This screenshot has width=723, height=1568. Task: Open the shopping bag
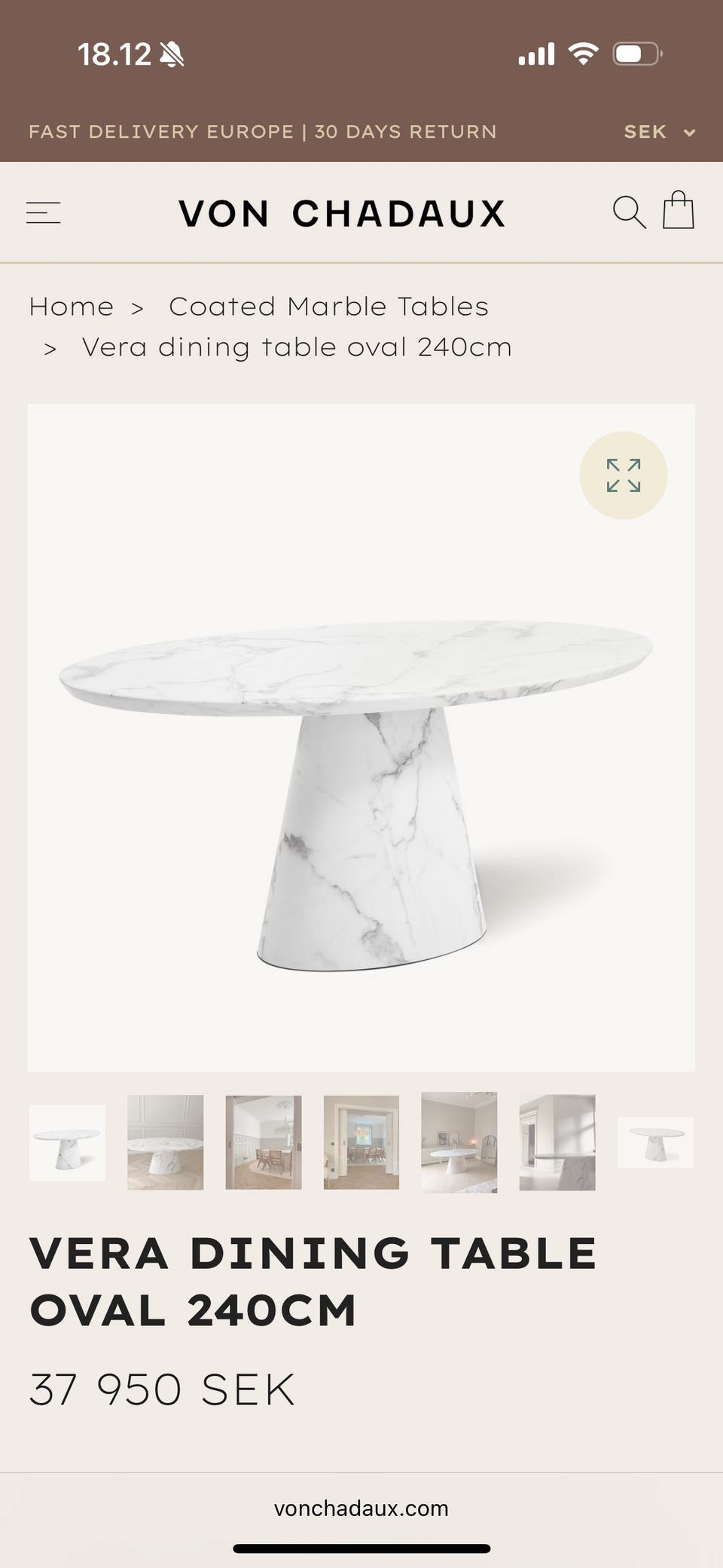[x=678, y=210]
